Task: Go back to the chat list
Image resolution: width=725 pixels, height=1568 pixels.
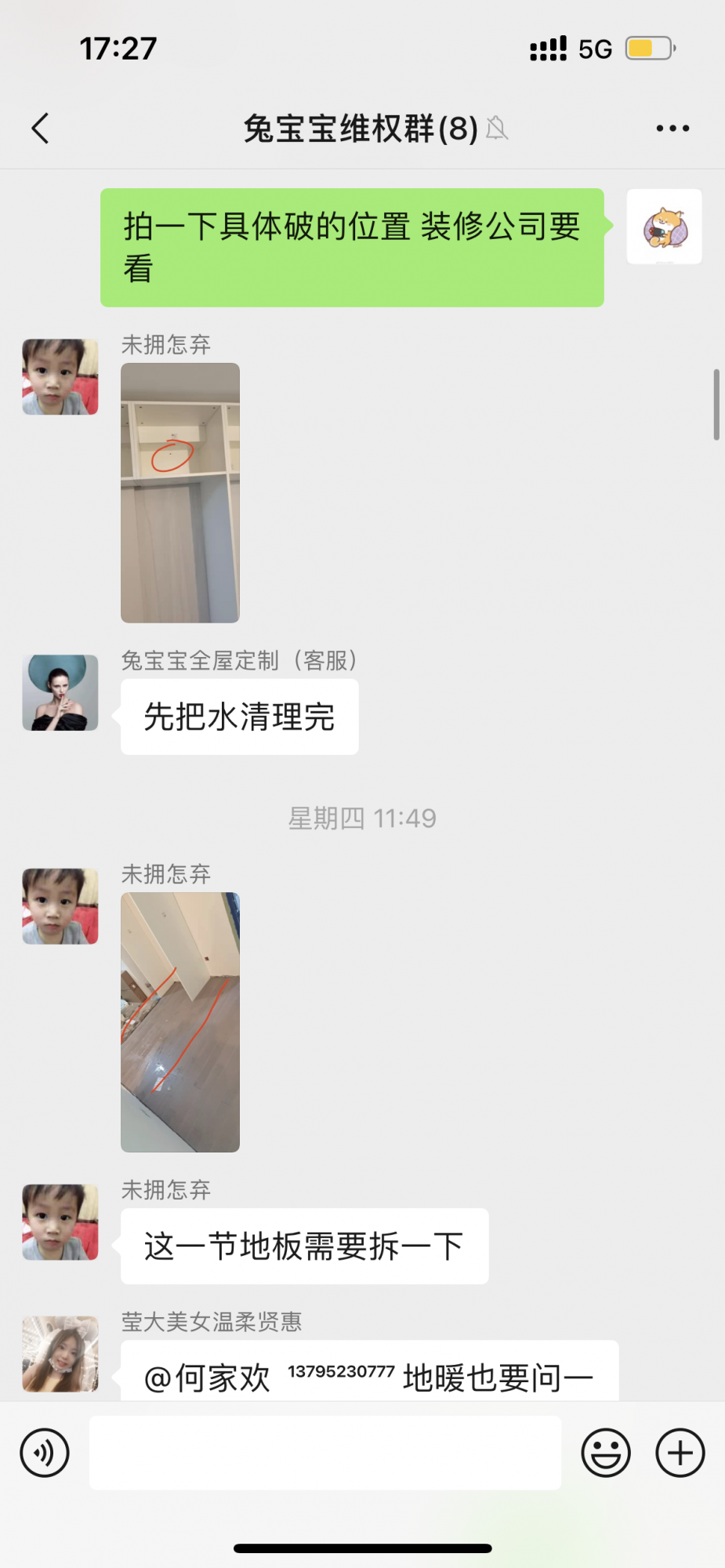Action: click(41, 129)
